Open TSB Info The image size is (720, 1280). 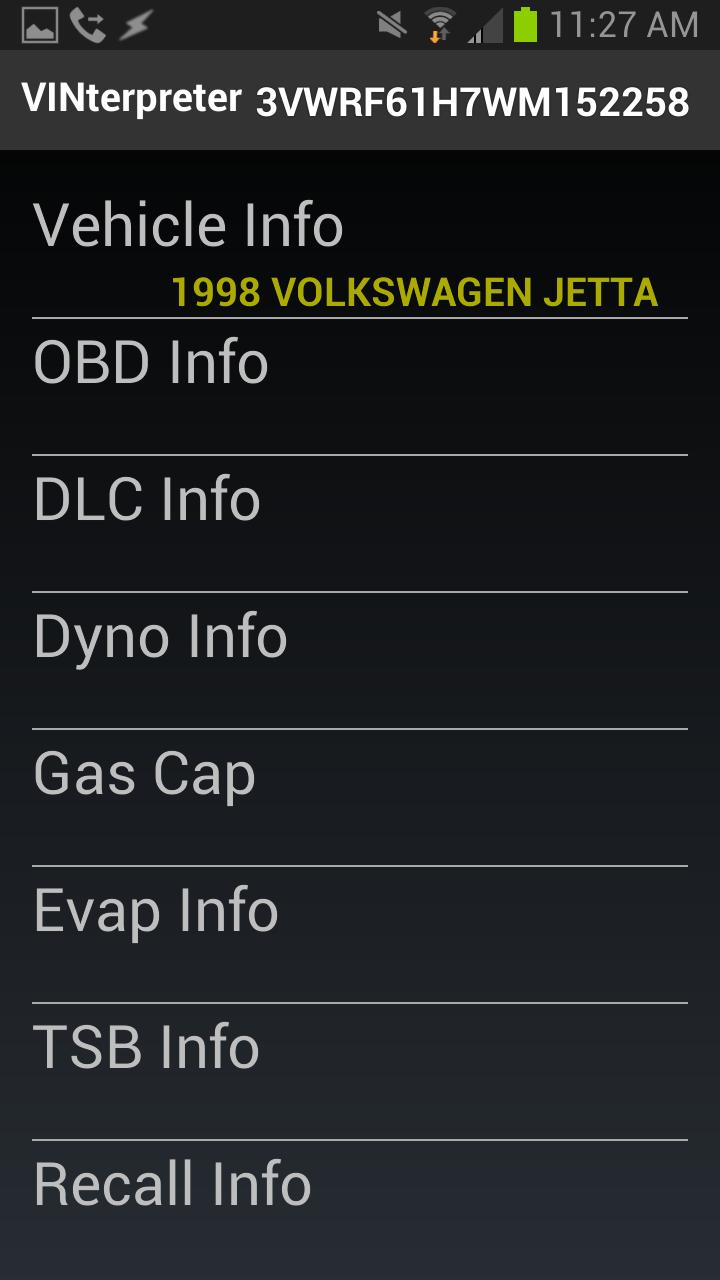[x=360, y=1070]
